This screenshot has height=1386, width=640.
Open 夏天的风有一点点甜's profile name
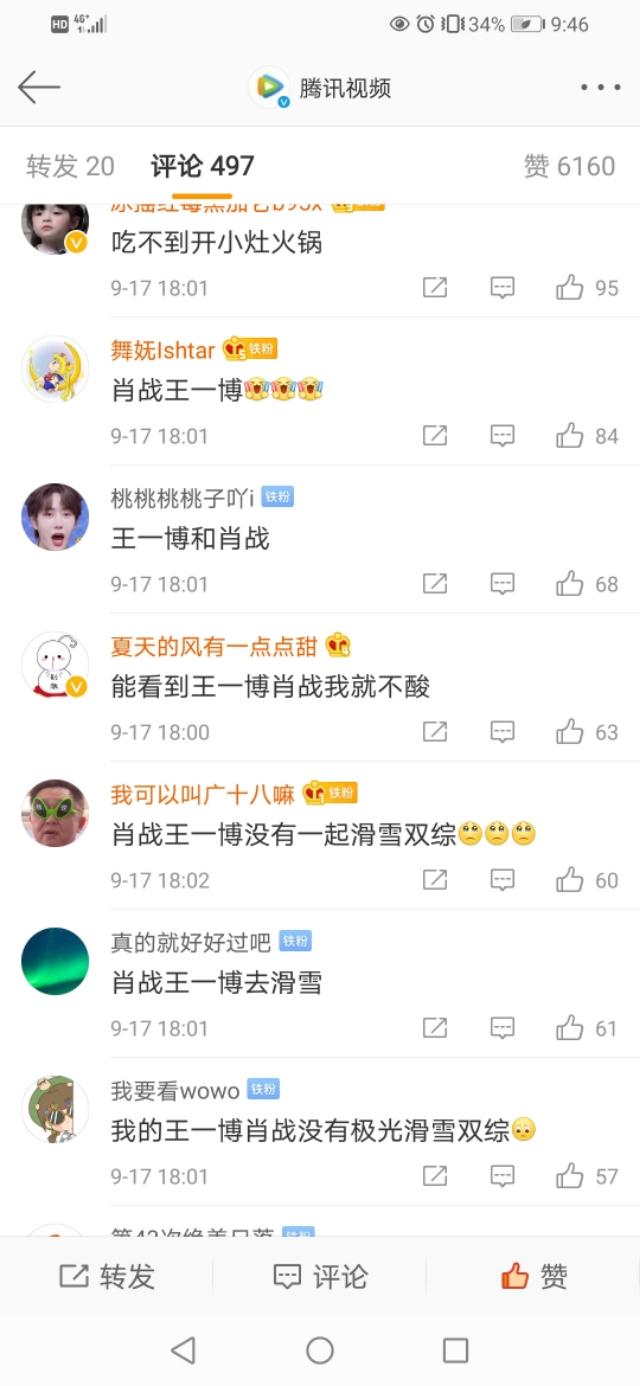[x=214, y=646]
